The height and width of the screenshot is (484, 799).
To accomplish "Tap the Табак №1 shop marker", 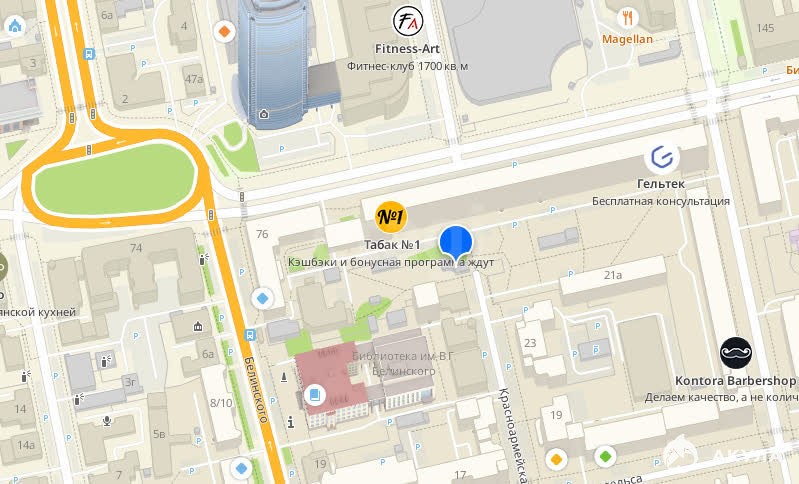I will pyautogui.click(x=389, y=217).
